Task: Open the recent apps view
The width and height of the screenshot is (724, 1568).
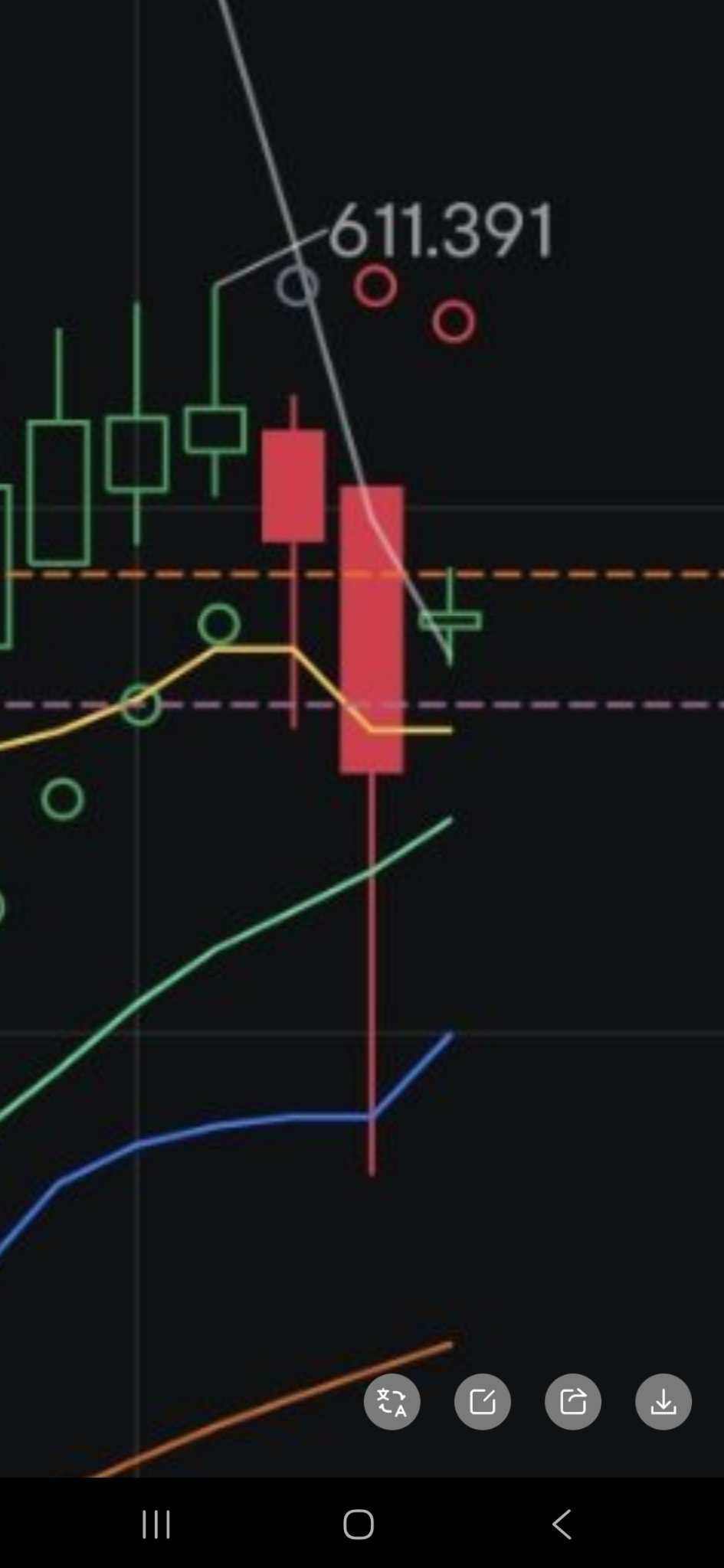Action: 156,1524
